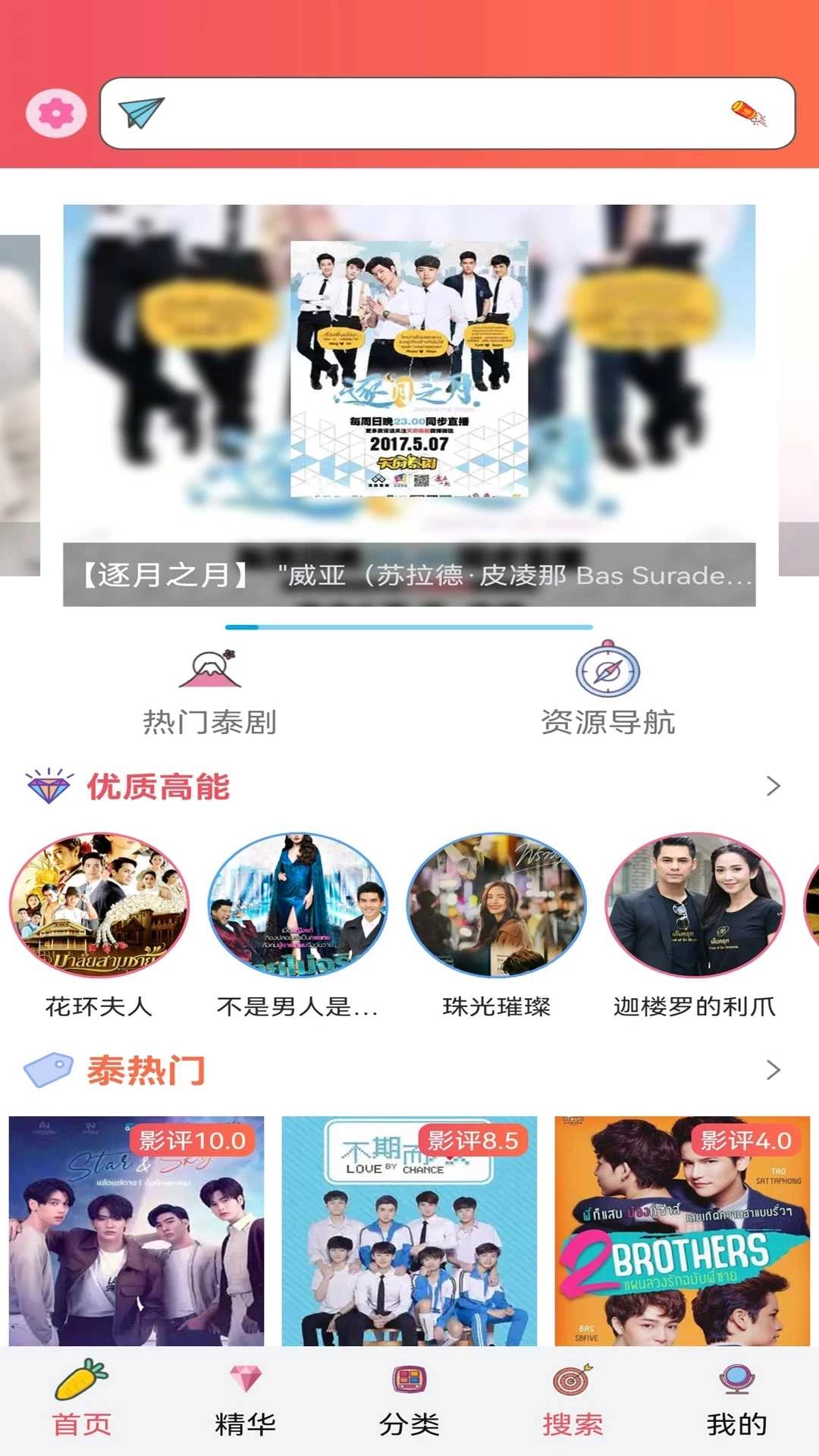
Task: Expand the 优质高能 list
Action: click(773, 786)
